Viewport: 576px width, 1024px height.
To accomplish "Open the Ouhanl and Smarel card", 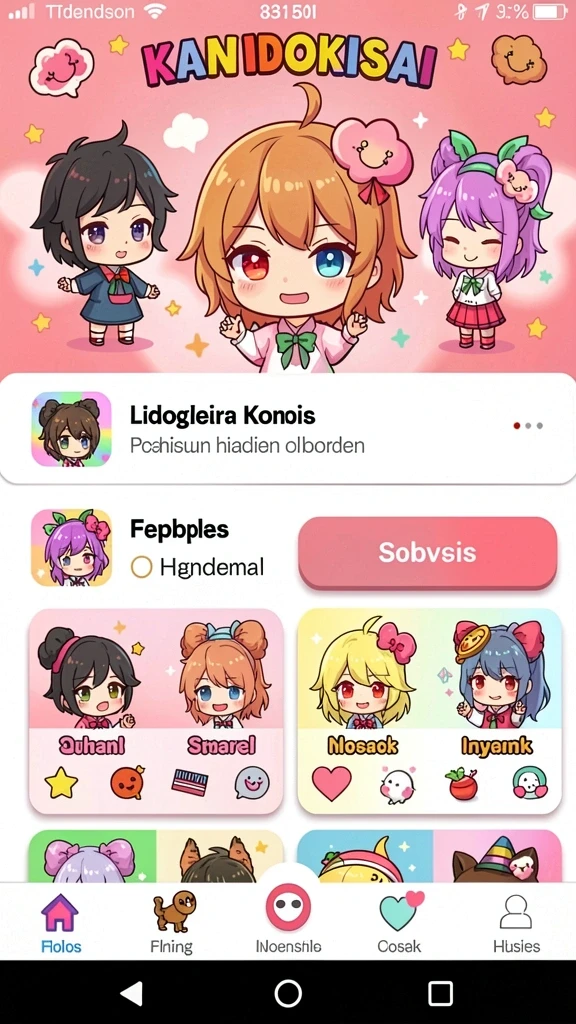I will click(x=157, y=712).
